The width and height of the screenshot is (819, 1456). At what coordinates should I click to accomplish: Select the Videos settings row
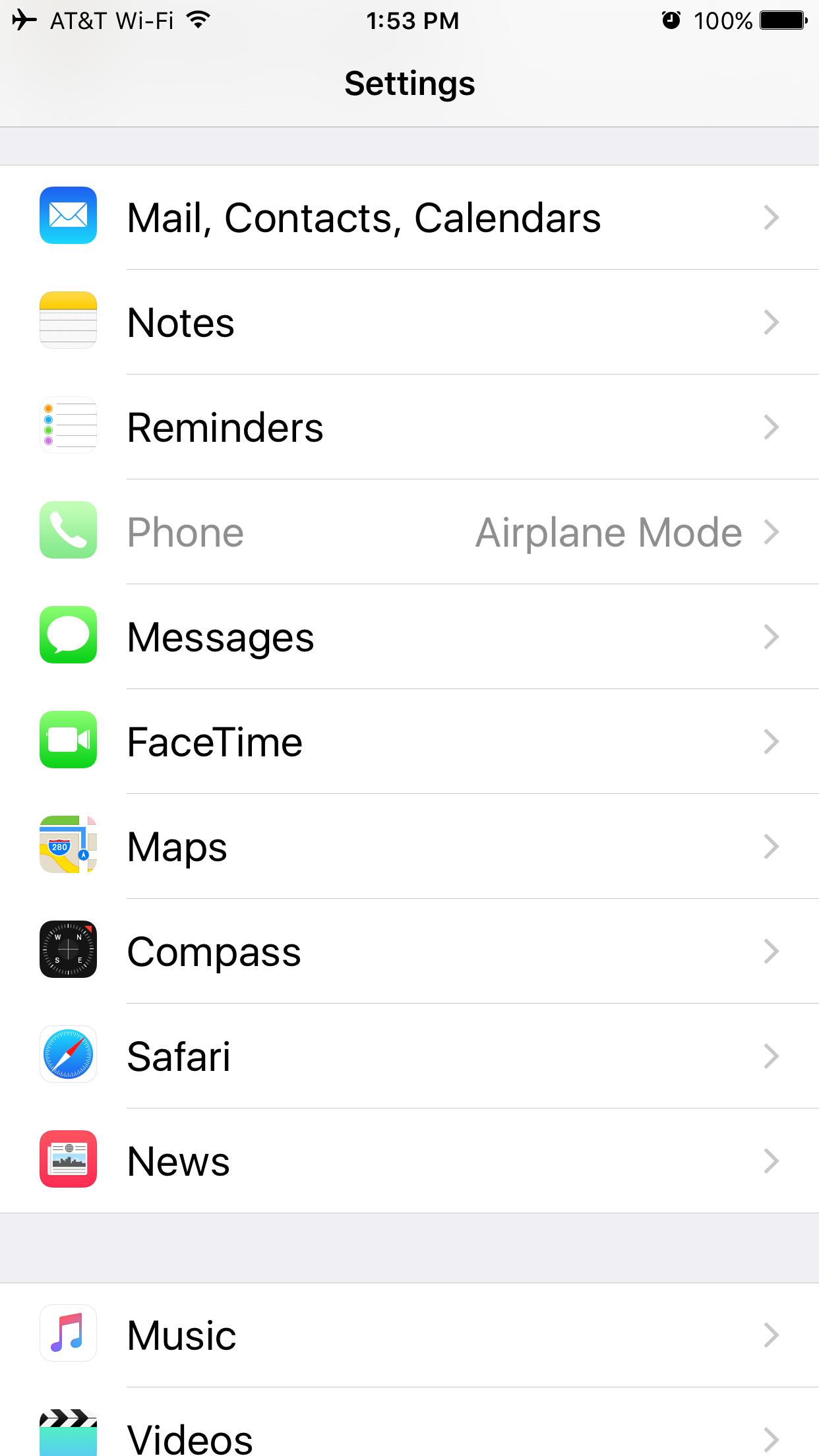(x=409, y=1422)
